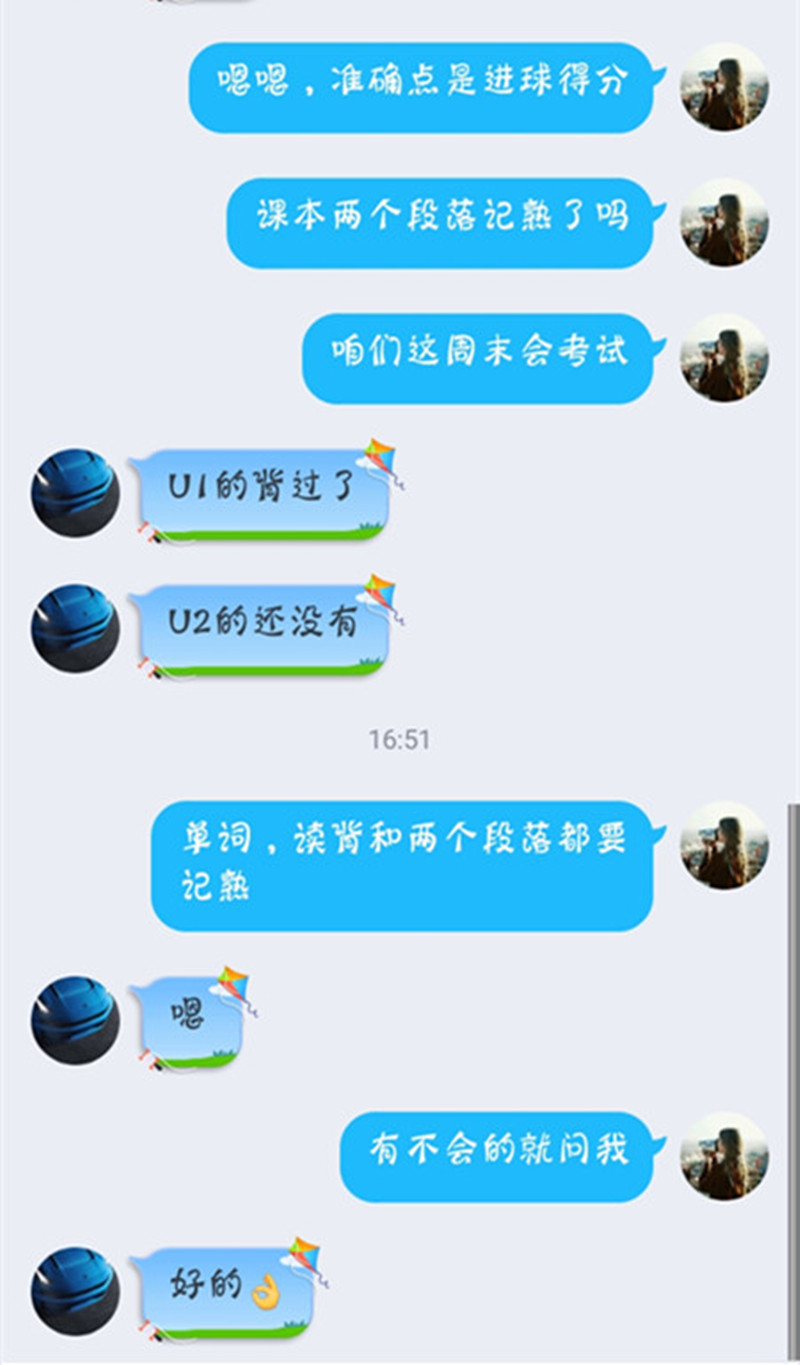View the profile avatar beside the "嗯" message
Screen dimensions: 800x1365
(76, 1021)
